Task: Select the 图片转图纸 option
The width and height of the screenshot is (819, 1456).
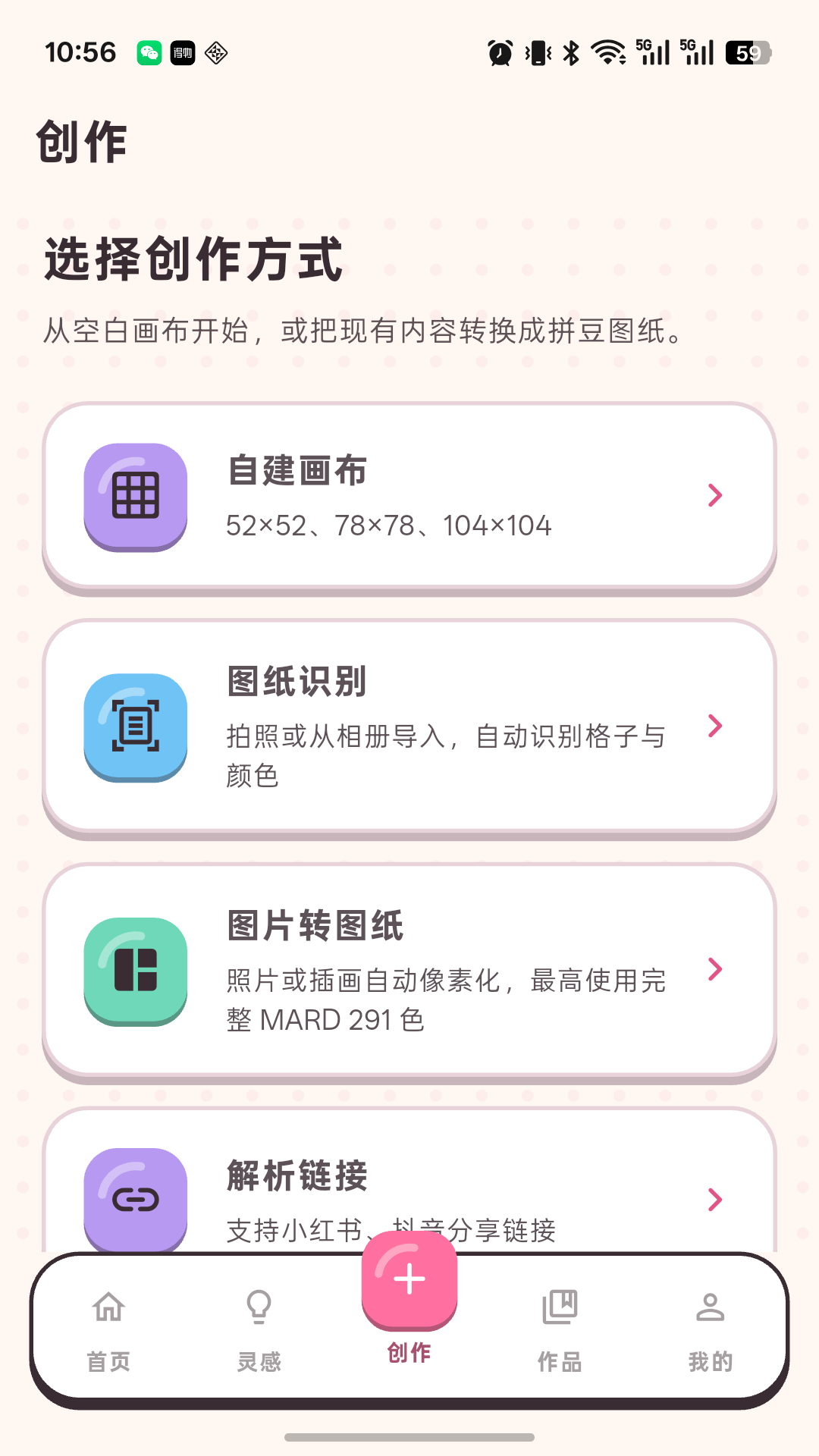Action: (x=409, y=971)
